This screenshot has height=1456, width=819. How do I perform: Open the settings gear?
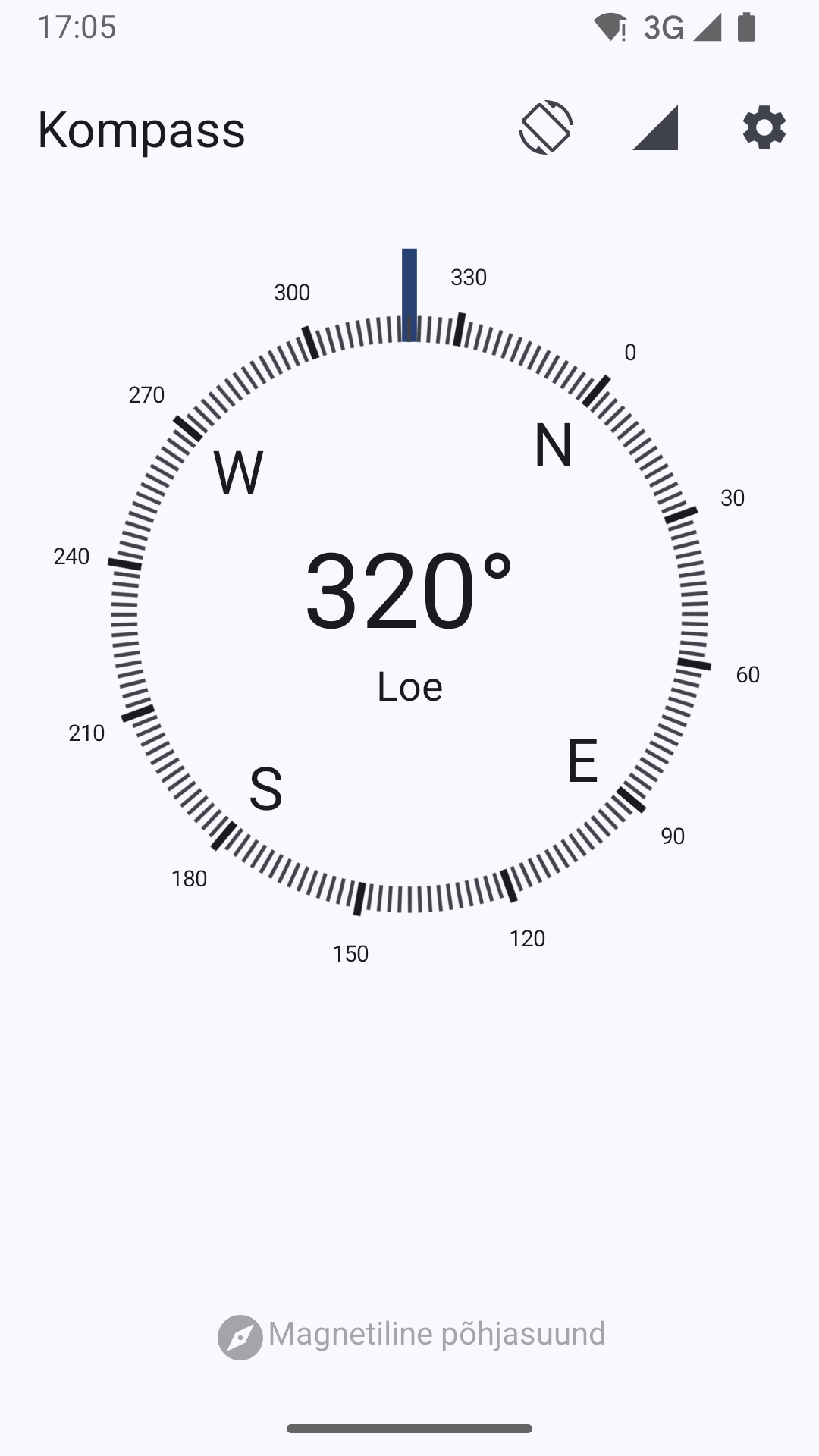point(764,127)
